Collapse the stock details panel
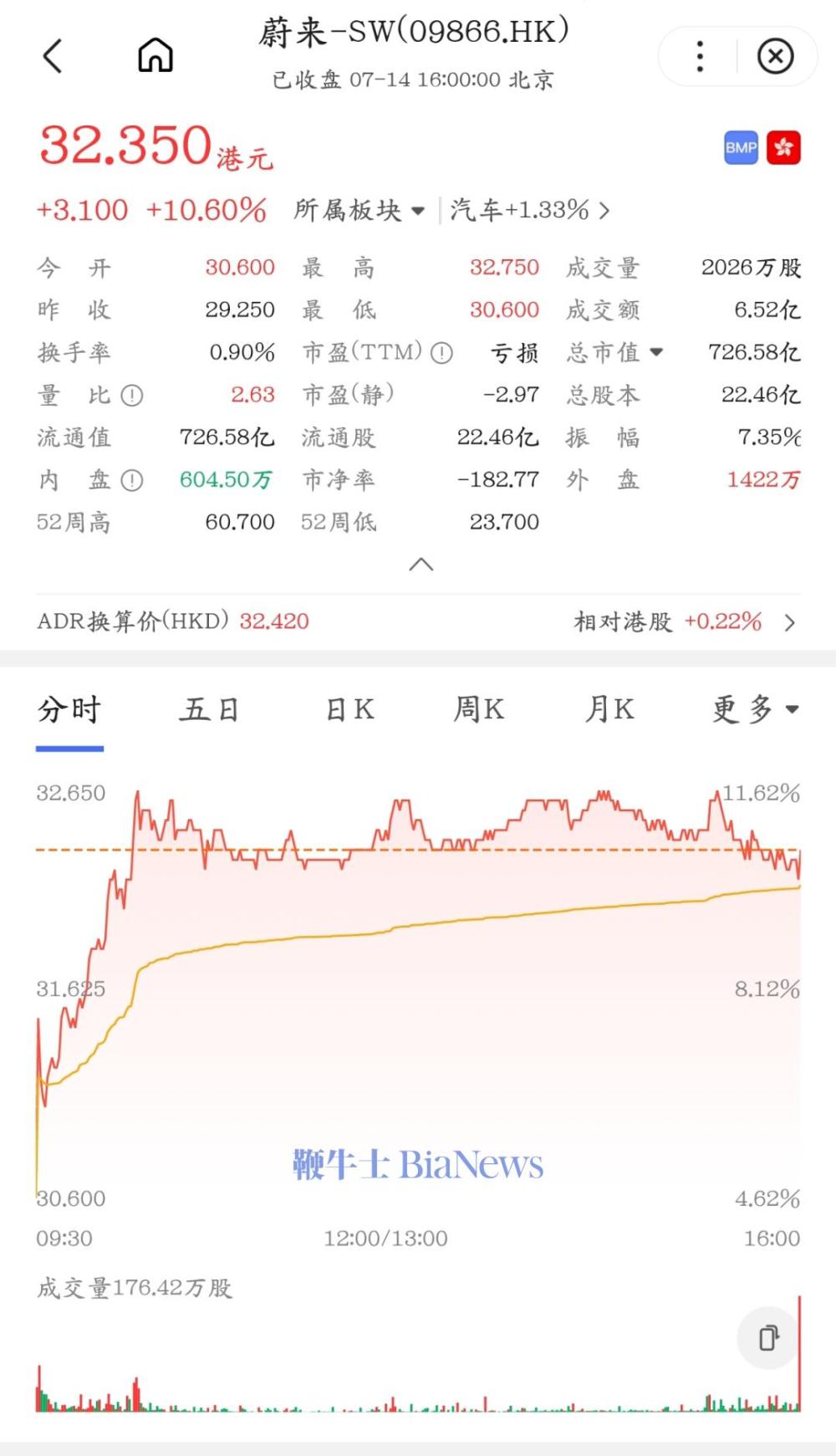The height and width of the screenshot is (1456, 836). click(421, 565)
